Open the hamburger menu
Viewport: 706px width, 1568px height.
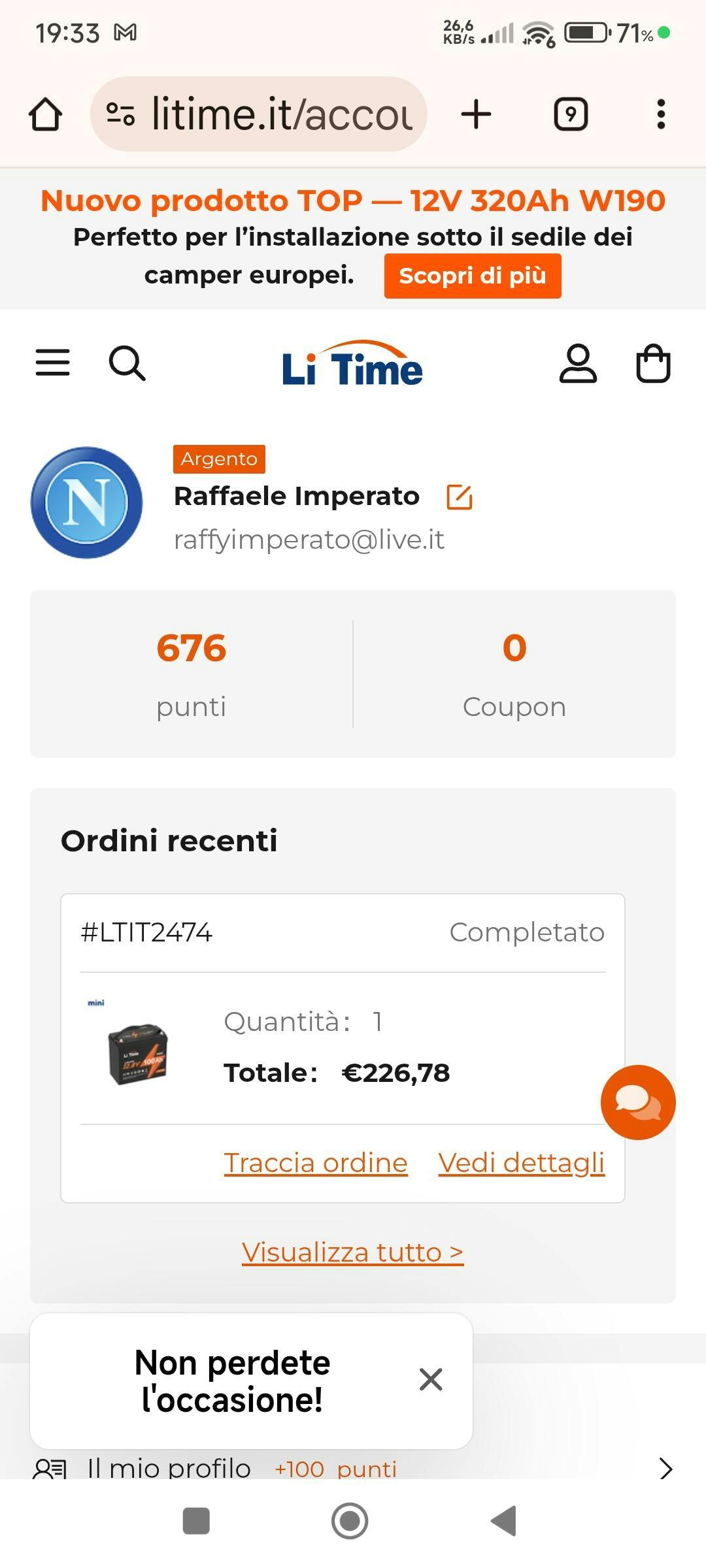click(52, 363)
